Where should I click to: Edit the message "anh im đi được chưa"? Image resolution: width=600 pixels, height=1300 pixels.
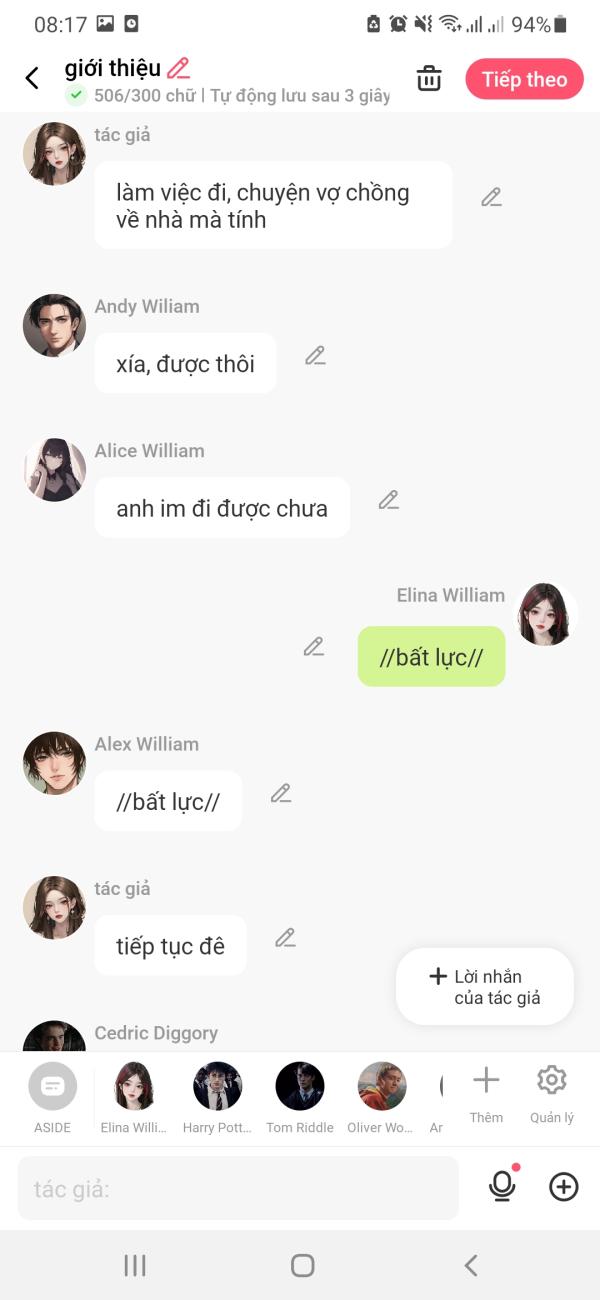[389, 500]
